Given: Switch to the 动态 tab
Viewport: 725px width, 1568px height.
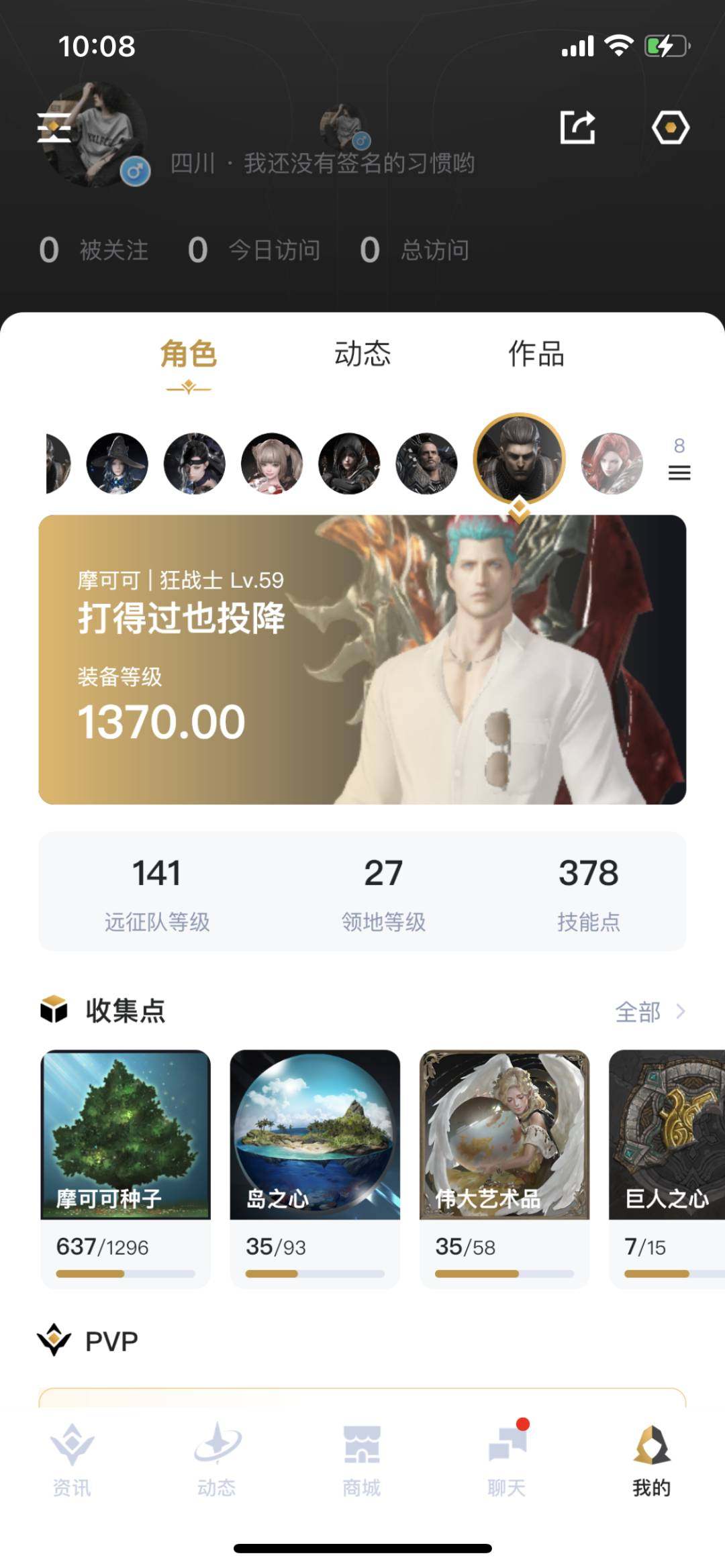Looking at the screenshot, I should tap(362, 355).
